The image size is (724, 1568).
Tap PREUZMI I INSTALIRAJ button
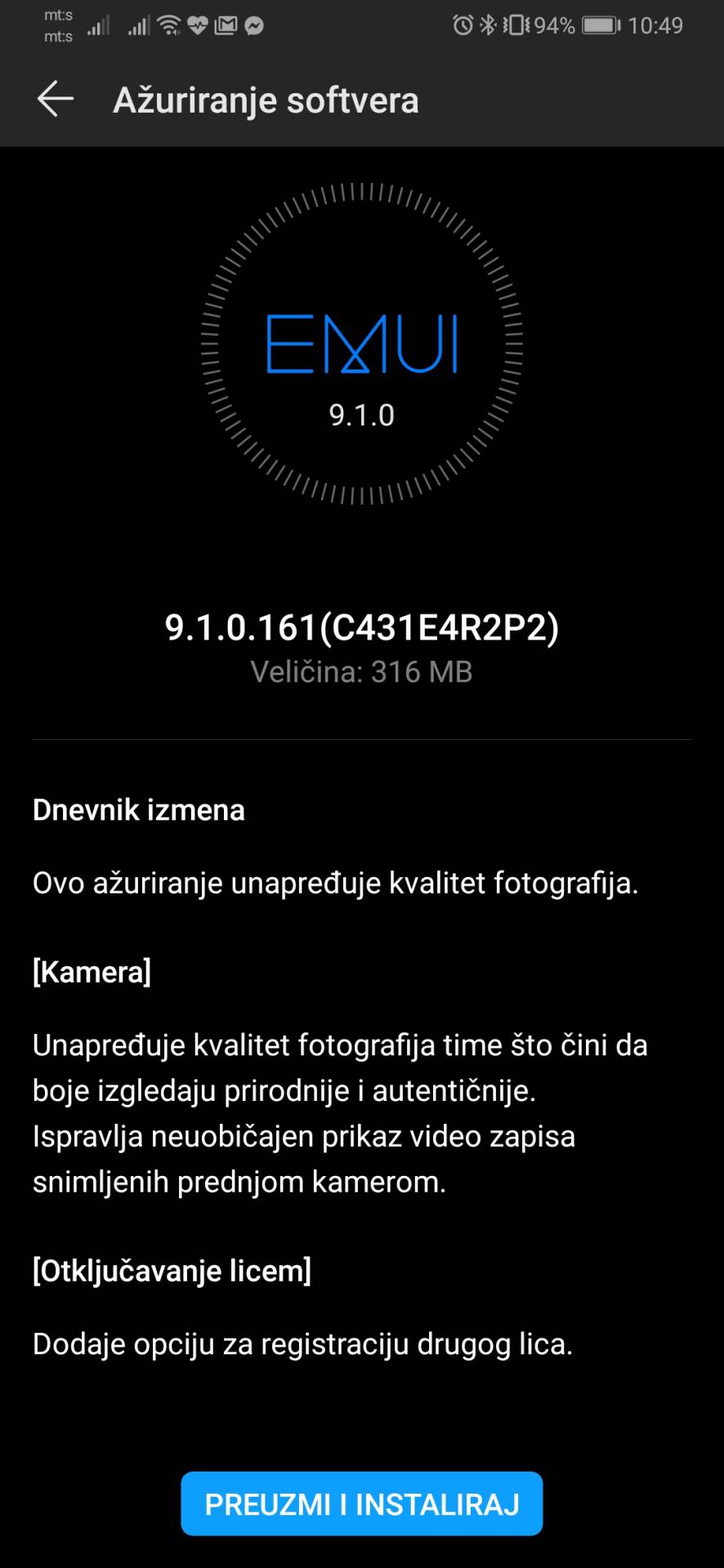click(x=361, y=1503)
